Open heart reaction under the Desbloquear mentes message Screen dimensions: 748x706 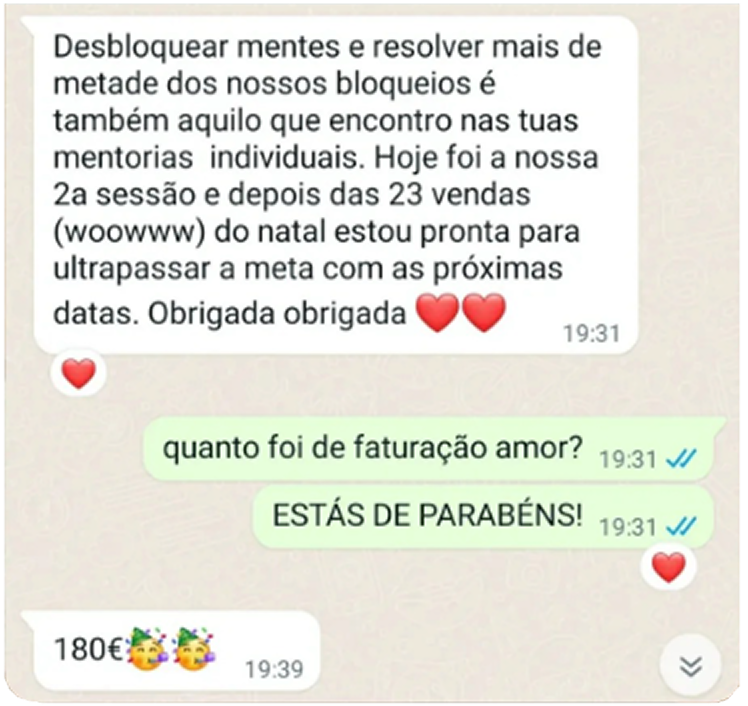pos(78,374)
